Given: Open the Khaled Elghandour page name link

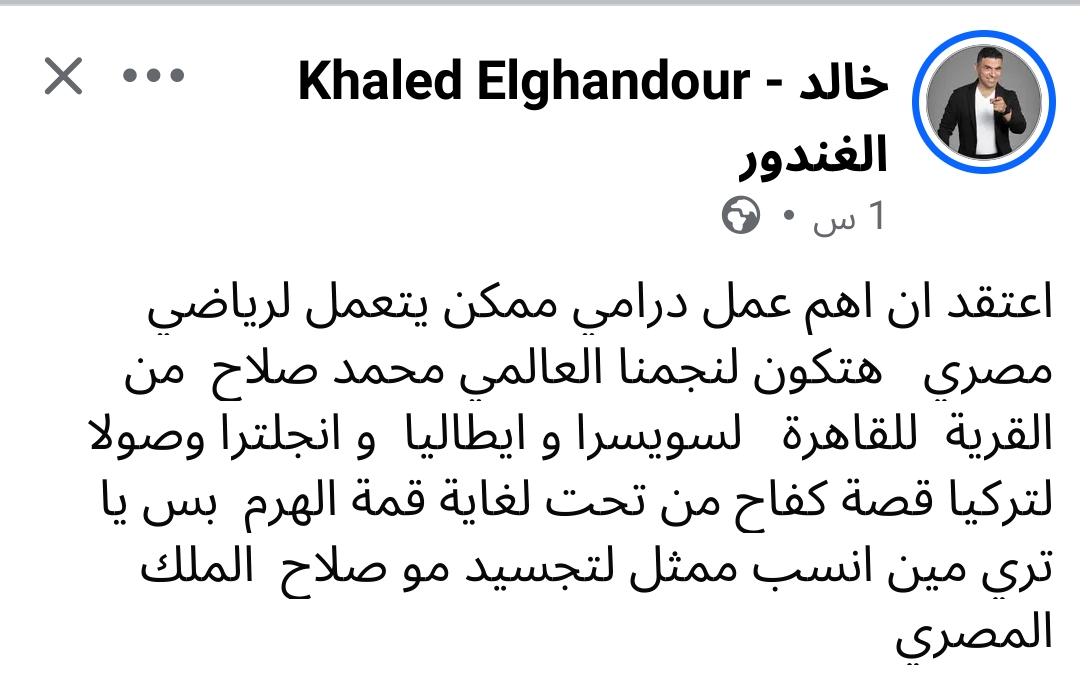Looking at the screenshot, I should (x=593, y=116).
